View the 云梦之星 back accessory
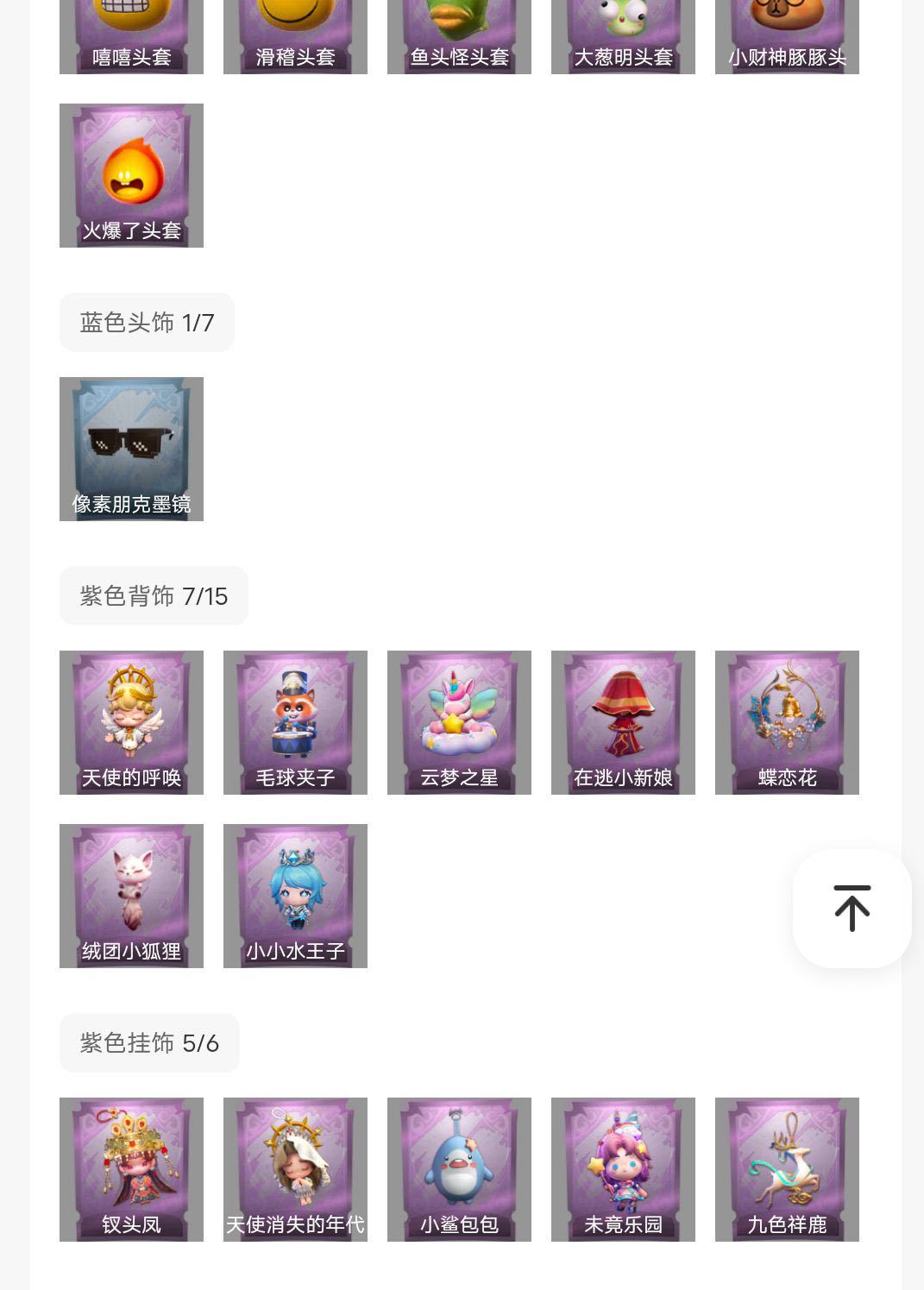 [459, 722]
